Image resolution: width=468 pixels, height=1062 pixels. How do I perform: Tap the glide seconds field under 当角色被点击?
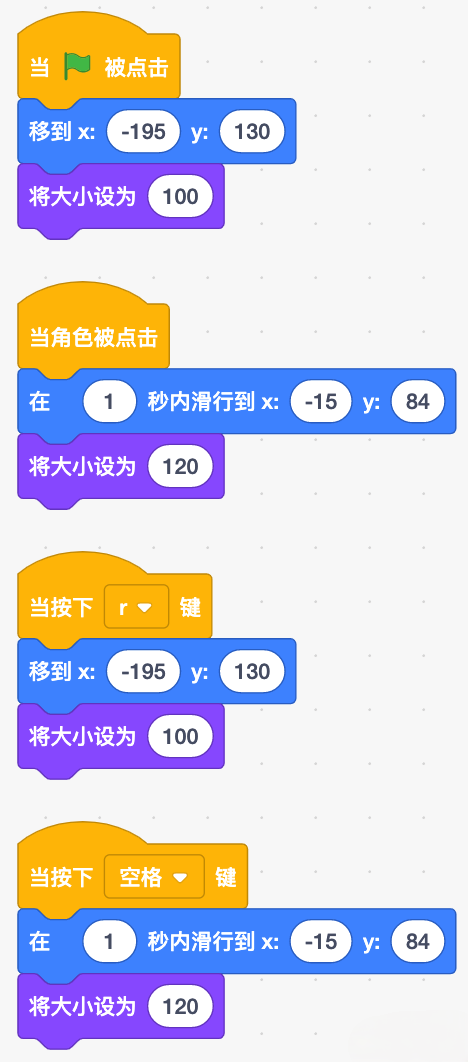pyautogui.click(x=109, y=402)
